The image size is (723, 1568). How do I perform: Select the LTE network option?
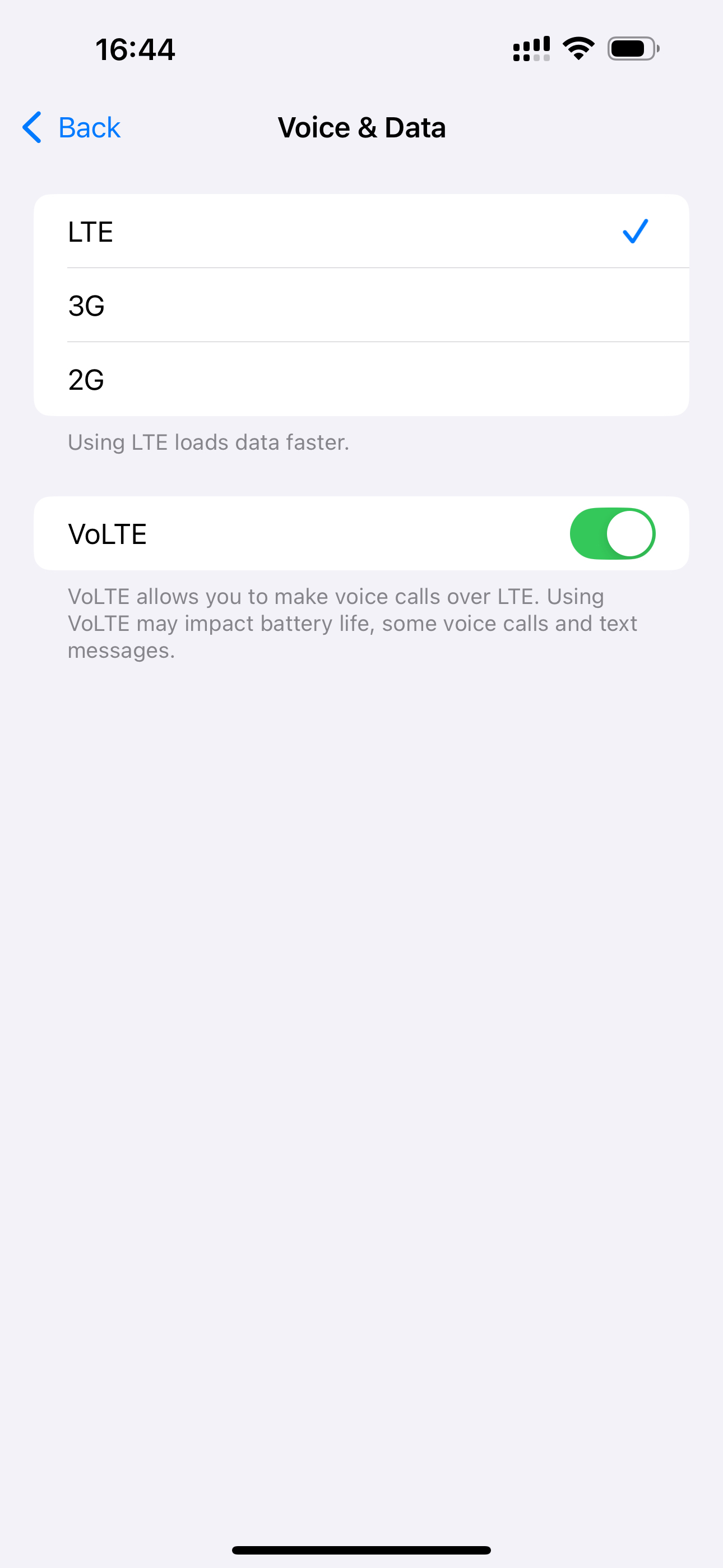coord(361,231)
